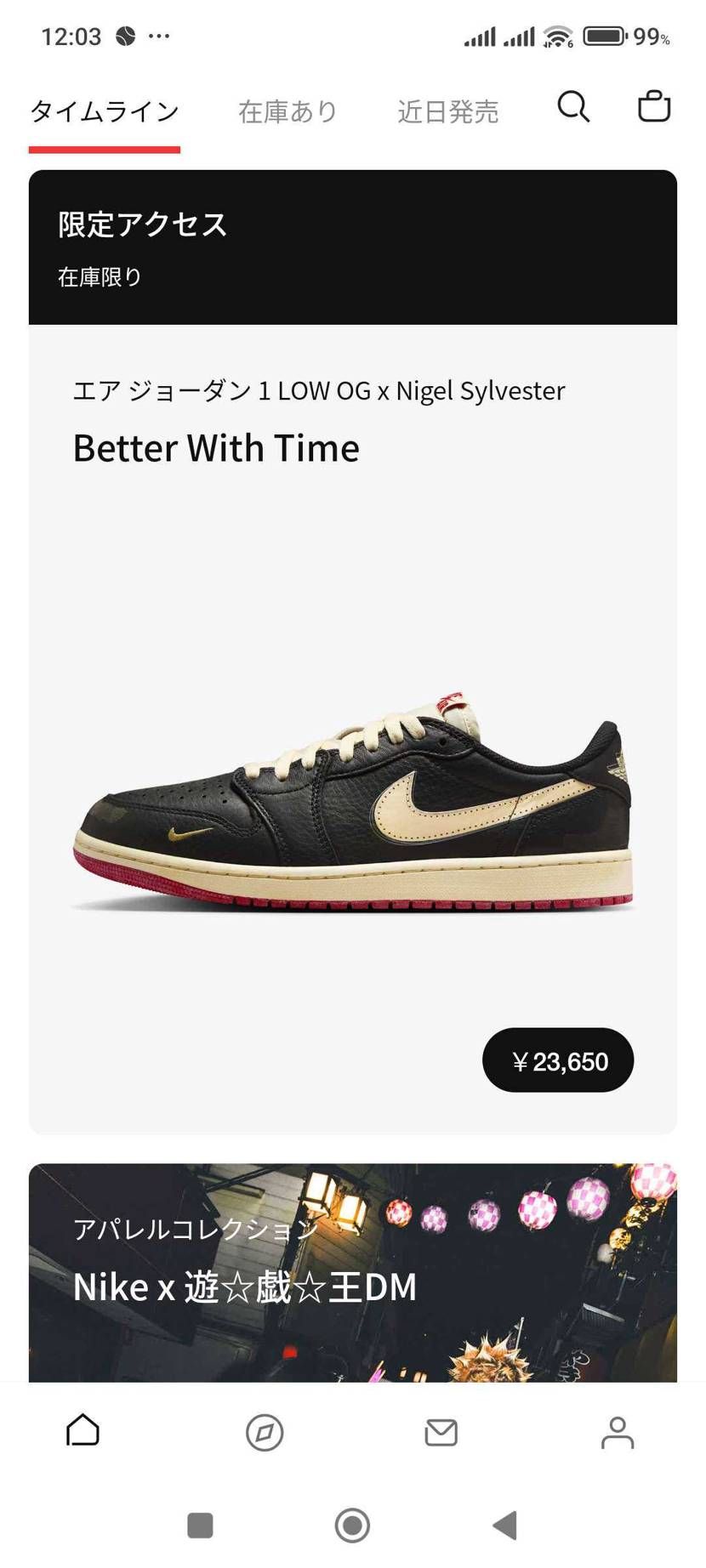Open the discover compass tab
Viewport: 706px width, 1568px height.
click(x=265, y=1433)
